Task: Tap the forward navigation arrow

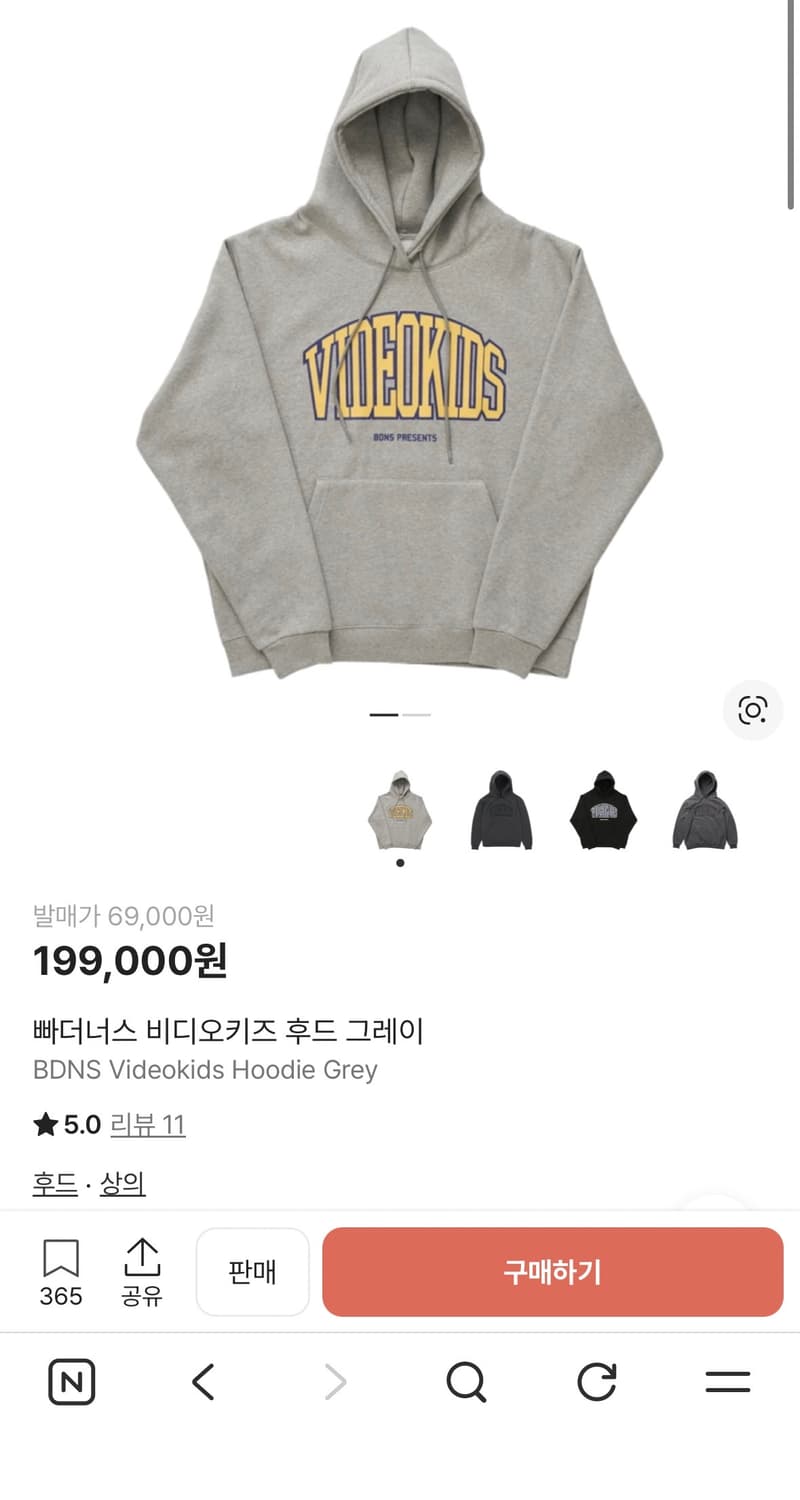Action: (x=335, y=1383)
